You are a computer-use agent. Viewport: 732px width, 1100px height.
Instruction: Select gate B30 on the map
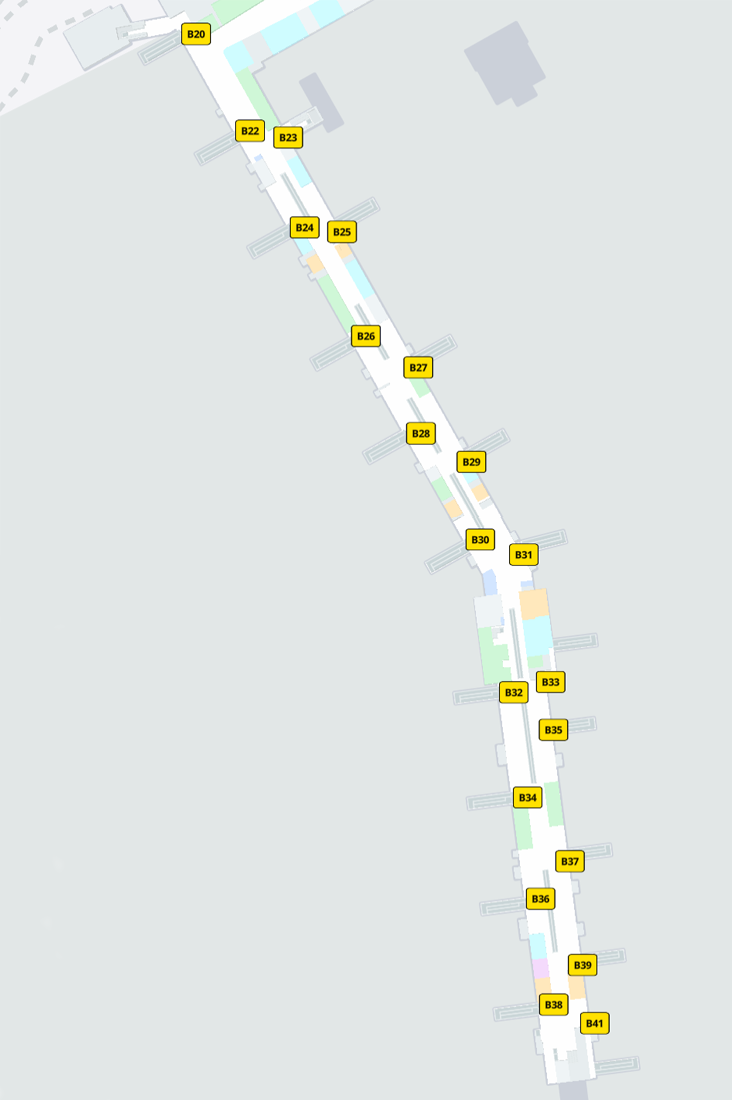[x=480, y=540]
